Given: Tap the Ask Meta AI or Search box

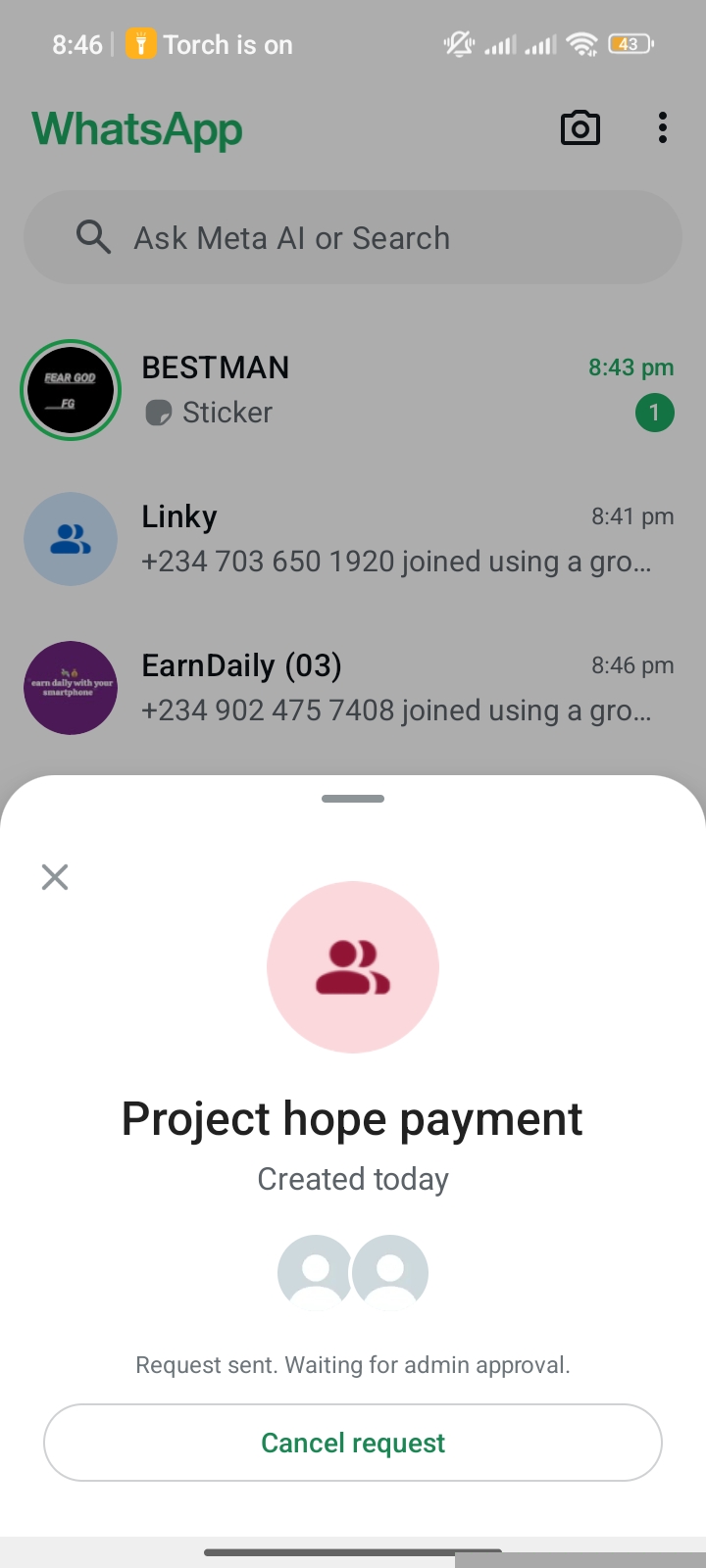Looking at the screenshot, I should point(353,238).
